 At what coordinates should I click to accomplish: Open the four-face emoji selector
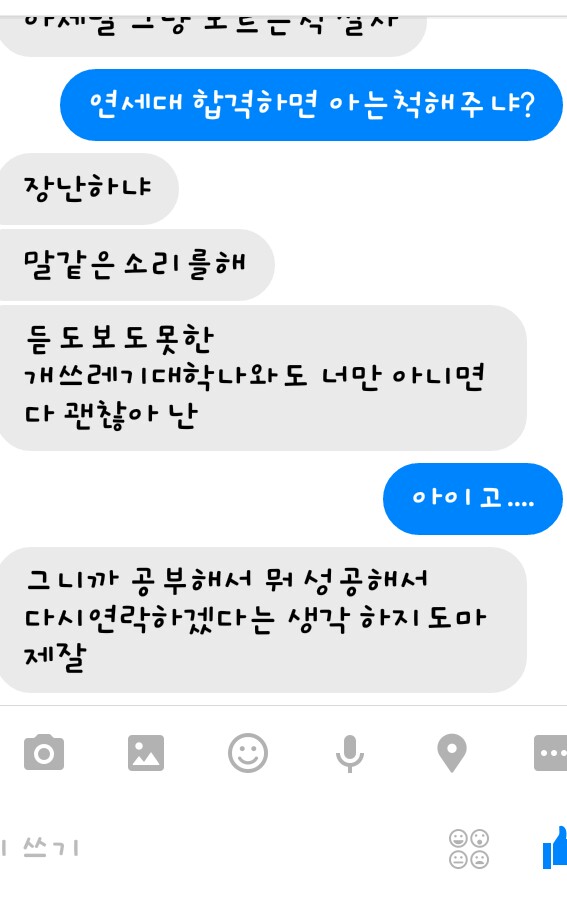[469, 849]
